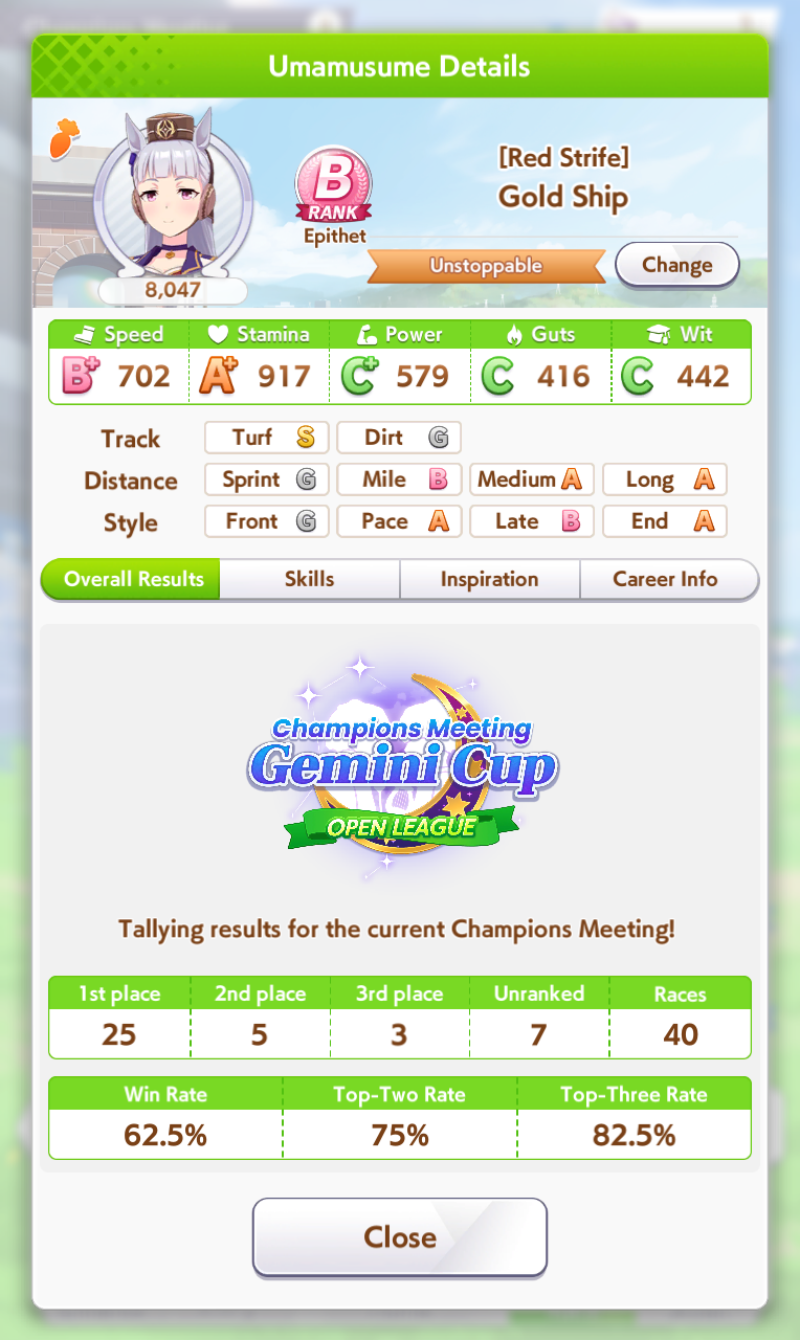800x1340 pixels.
Task: Switch to the Skills tab
Action: point(309,579)
